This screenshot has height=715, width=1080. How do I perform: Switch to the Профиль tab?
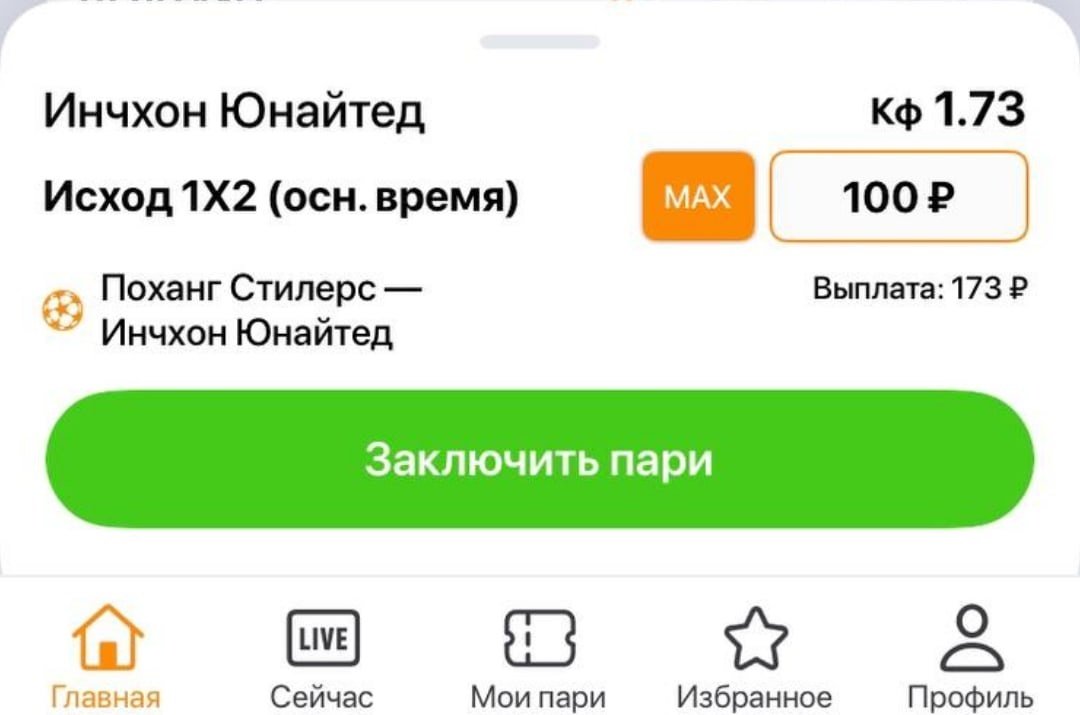969,657
